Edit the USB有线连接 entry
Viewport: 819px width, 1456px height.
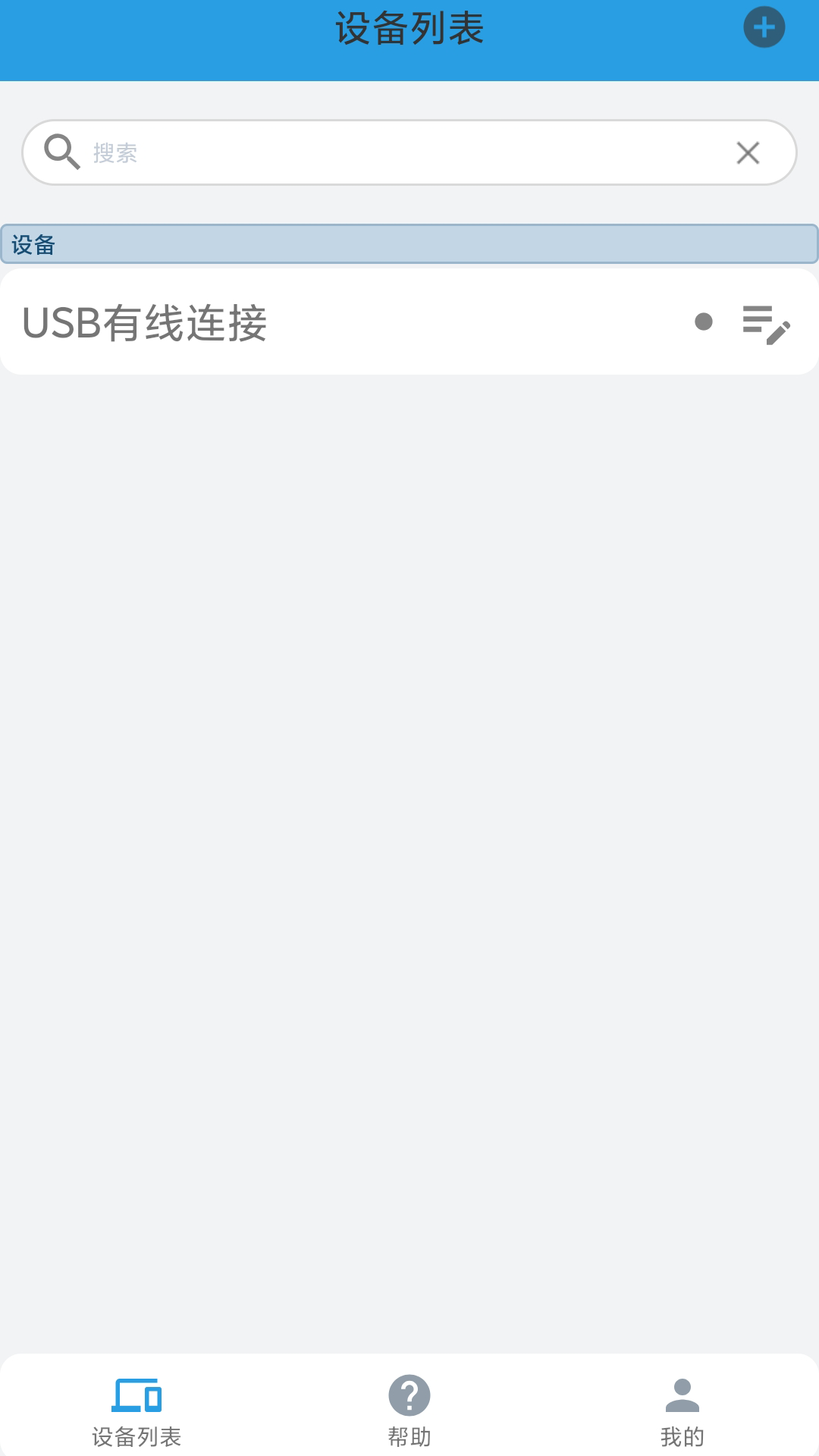pos(766,324)
